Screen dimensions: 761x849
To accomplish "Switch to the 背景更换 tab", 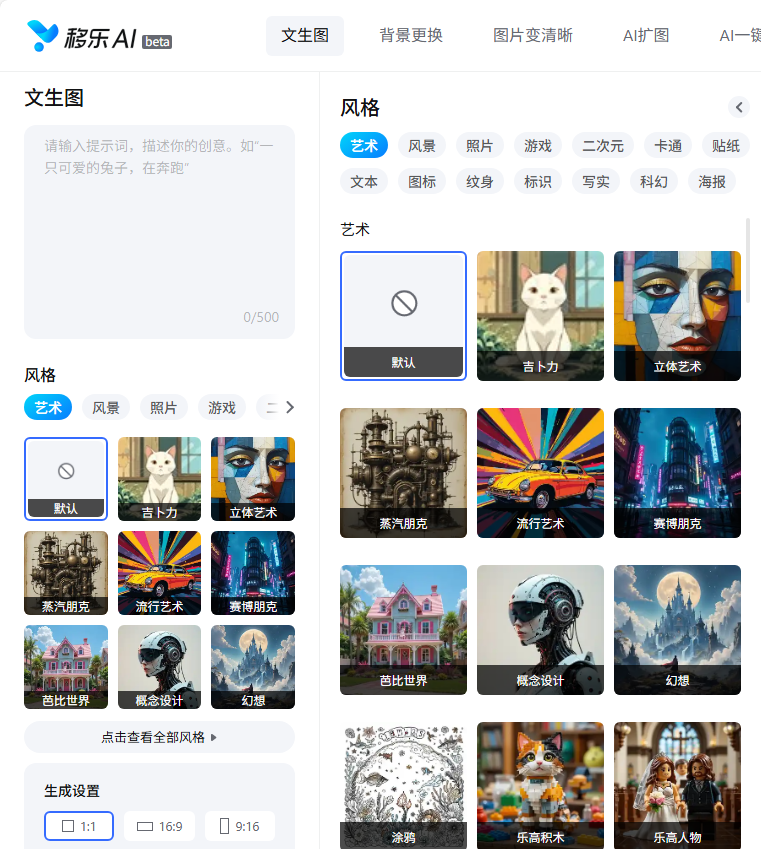I will tap(411, 36).
